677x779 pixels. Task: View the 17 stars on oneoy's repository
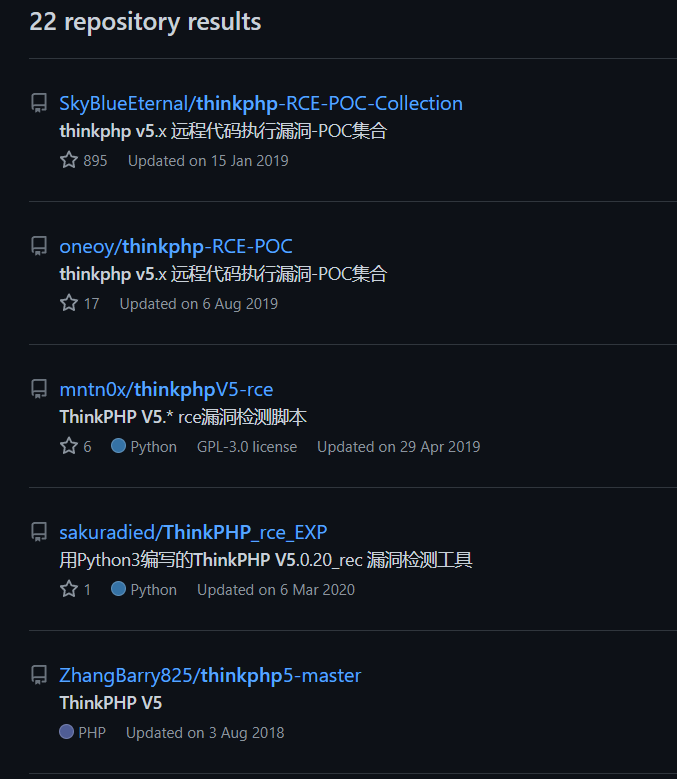[x=80, y=303]
